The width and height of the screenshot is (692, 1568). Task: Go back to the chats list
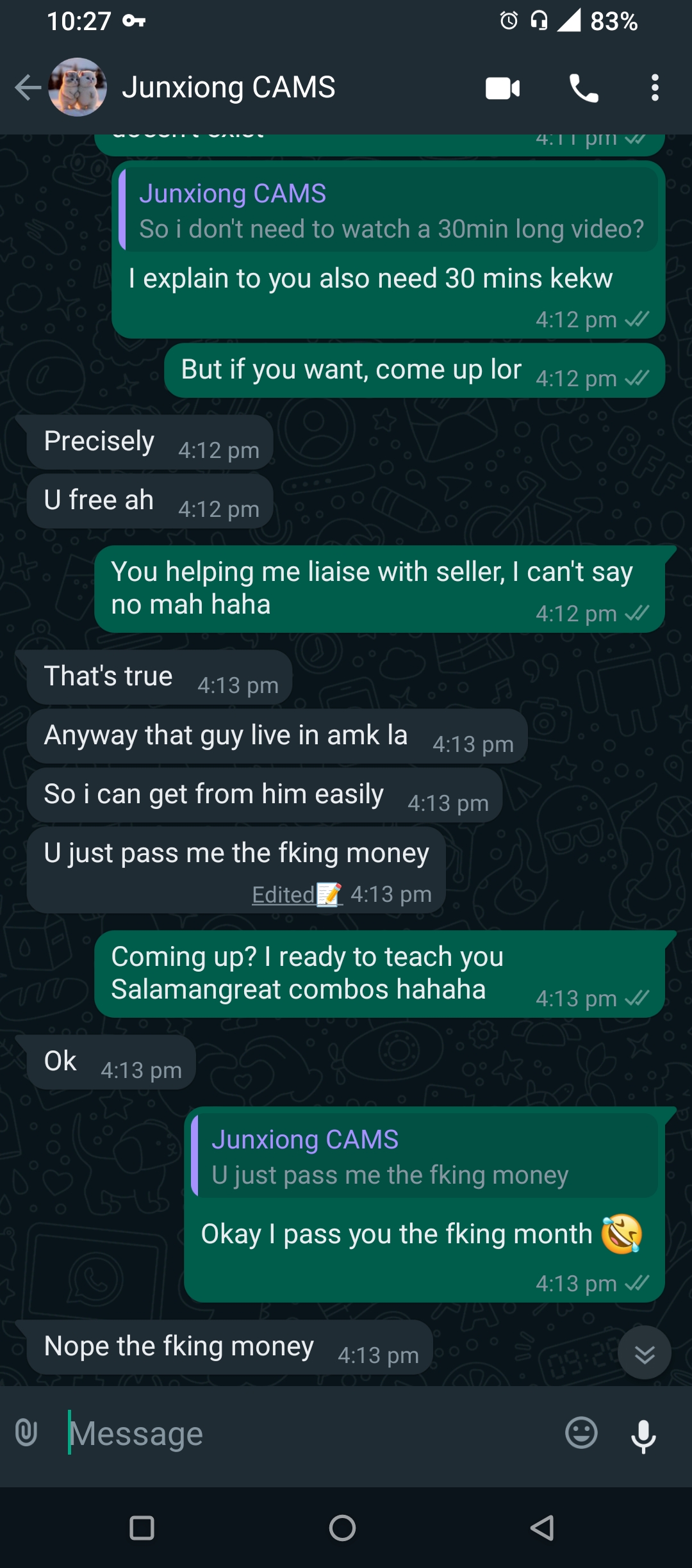coord(28,88)
